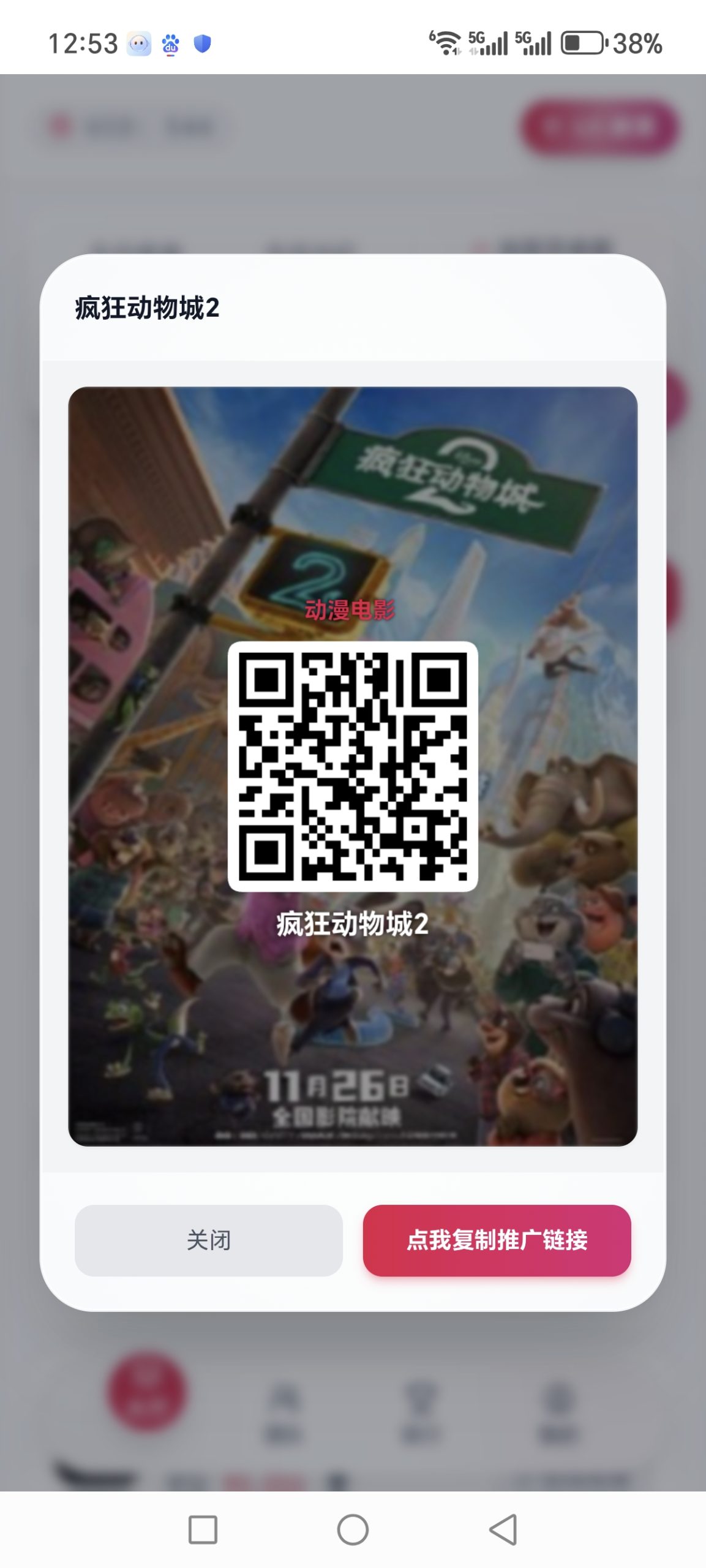Go back using the system back button
Image resolution: width=706 pixels, height=1568 pixels.
(x=503, y=1529)
